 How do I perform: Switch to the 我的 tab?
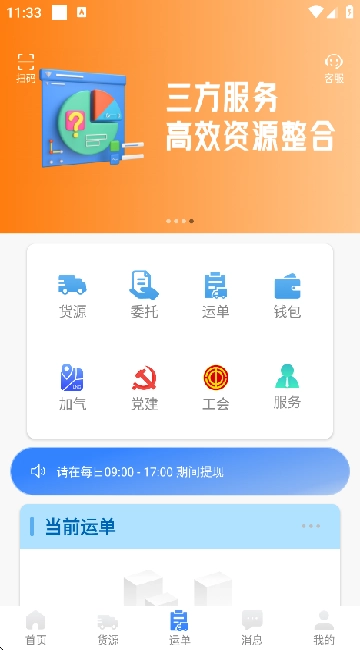(x=324, y=628)
